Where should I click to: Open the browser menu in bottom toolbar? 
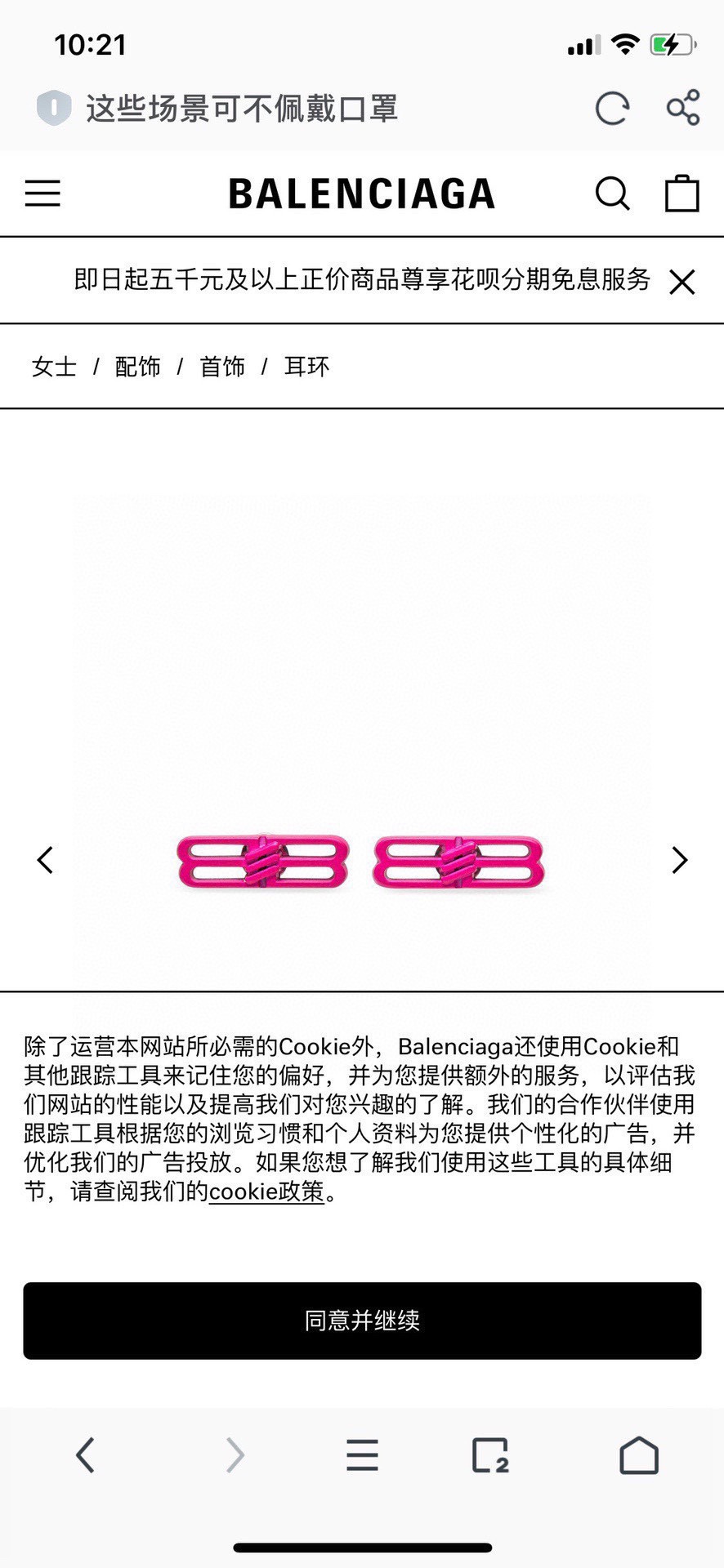(362, 1454)
